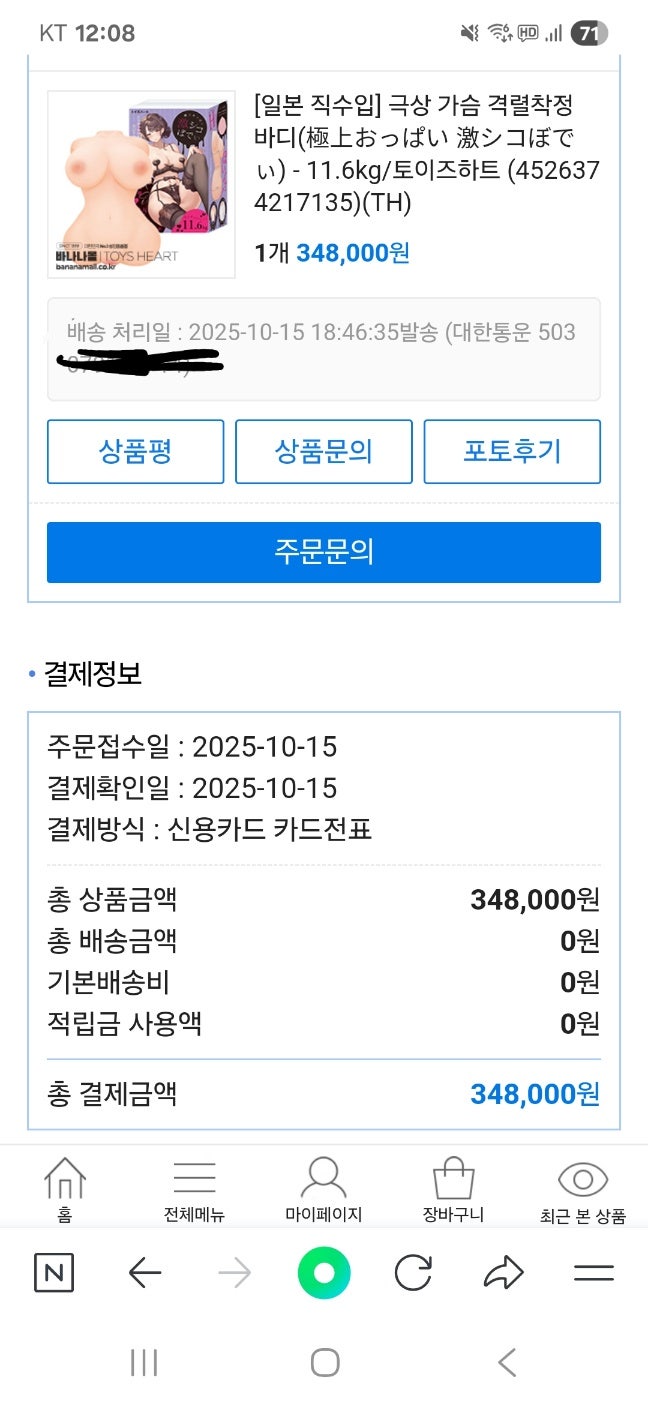The image size is (648, 1404).
Task: Open 포토후기 photo reviews
Action: (x=512, y=452)
